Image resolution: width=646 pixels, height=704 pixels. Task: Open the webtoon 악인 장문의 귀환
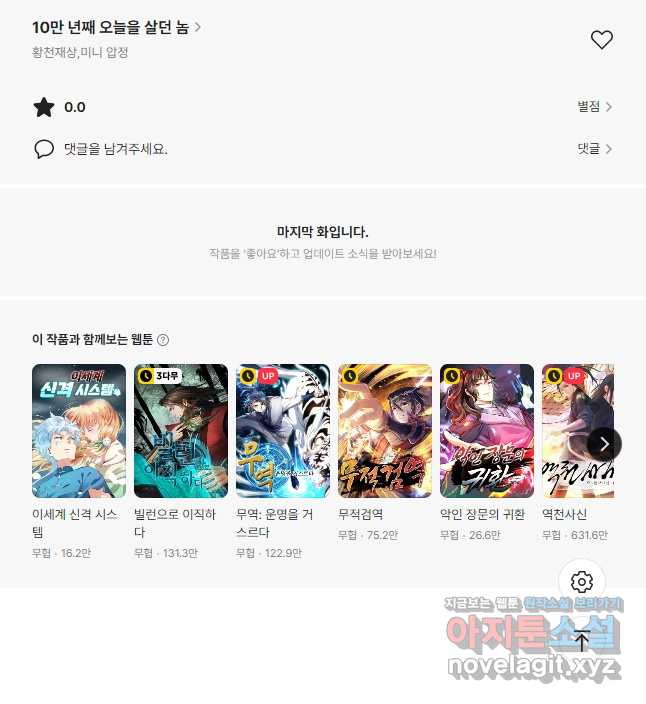(487, 431)
